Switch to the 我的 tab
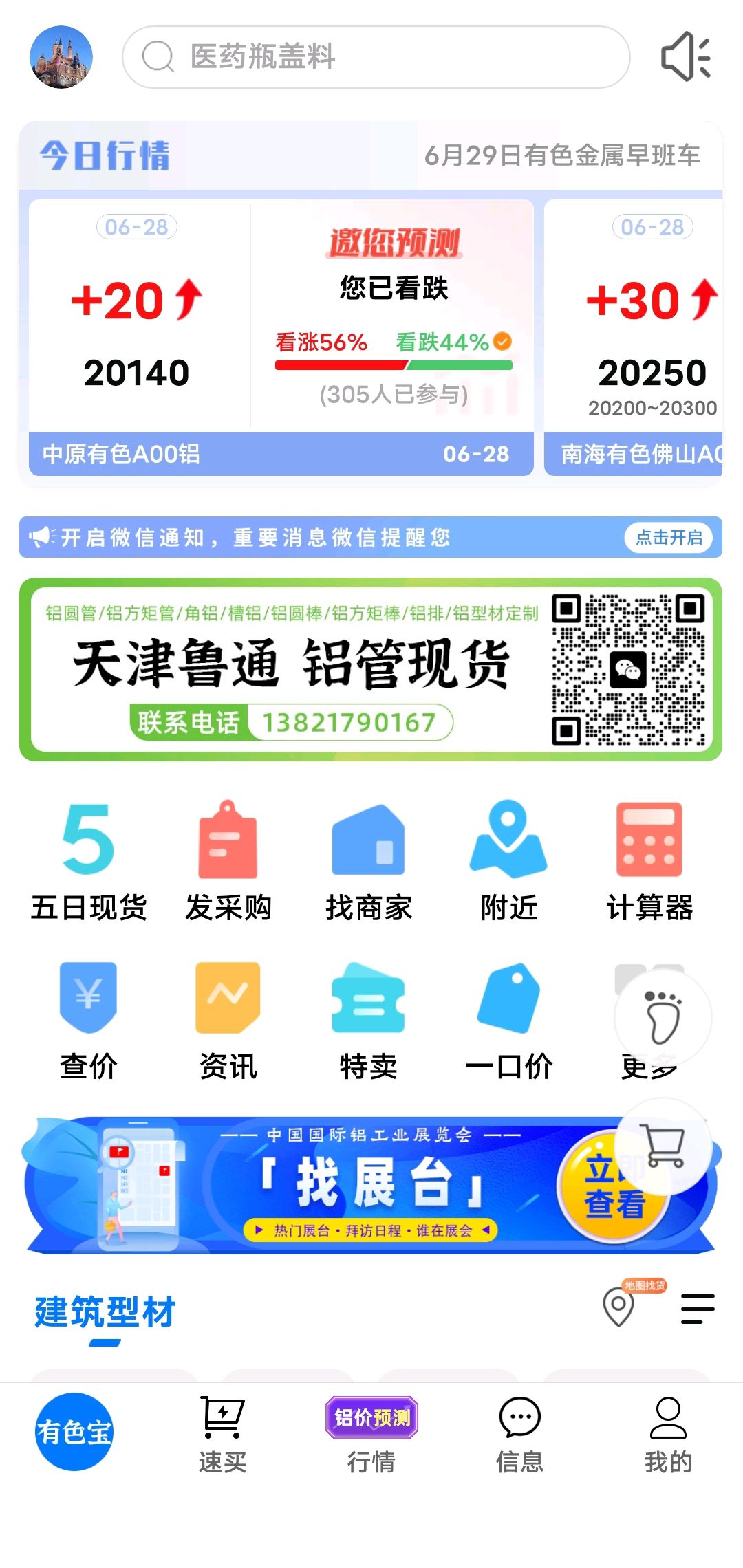 [668, 1435]
